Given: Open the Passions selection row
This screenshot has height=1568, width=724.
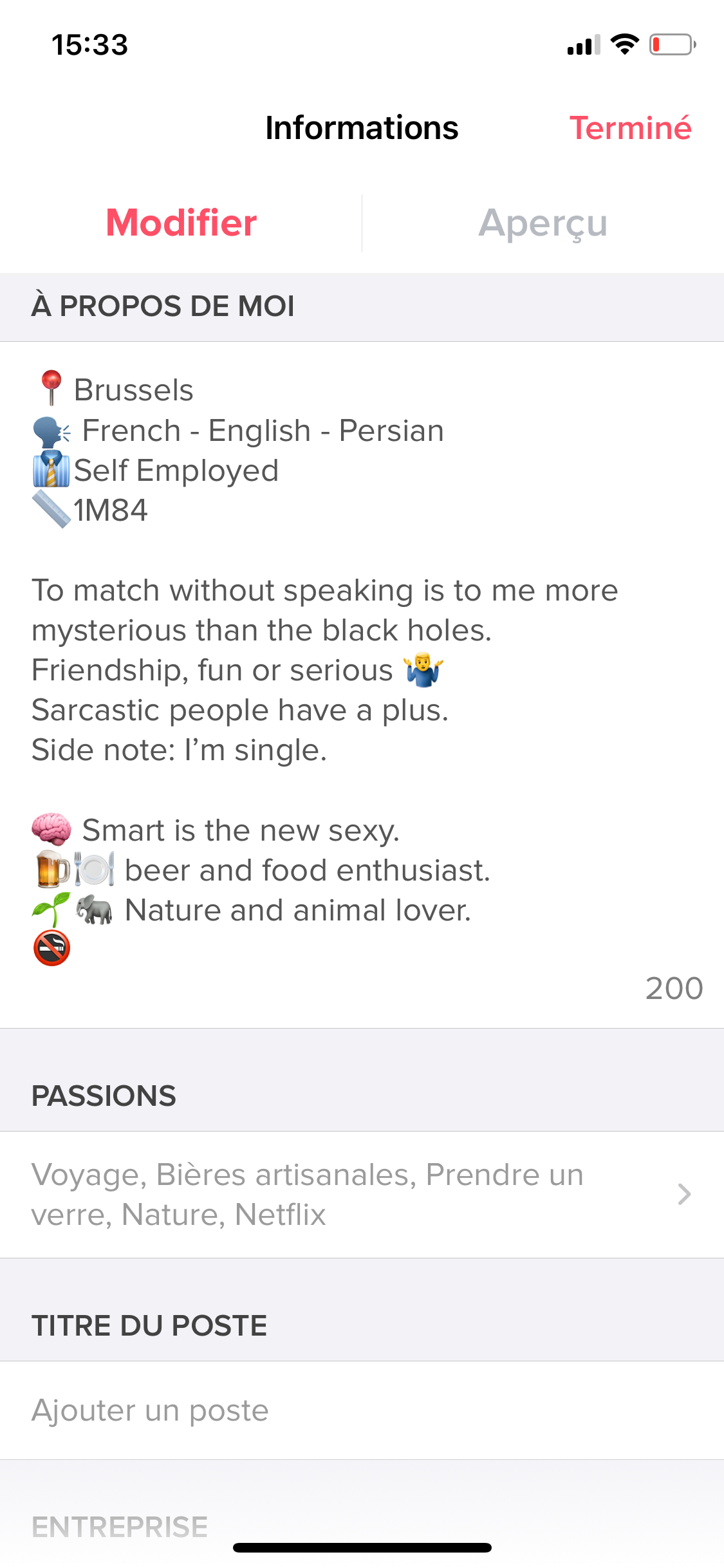Looking at the screenshot, I should tap(362, 1195).
